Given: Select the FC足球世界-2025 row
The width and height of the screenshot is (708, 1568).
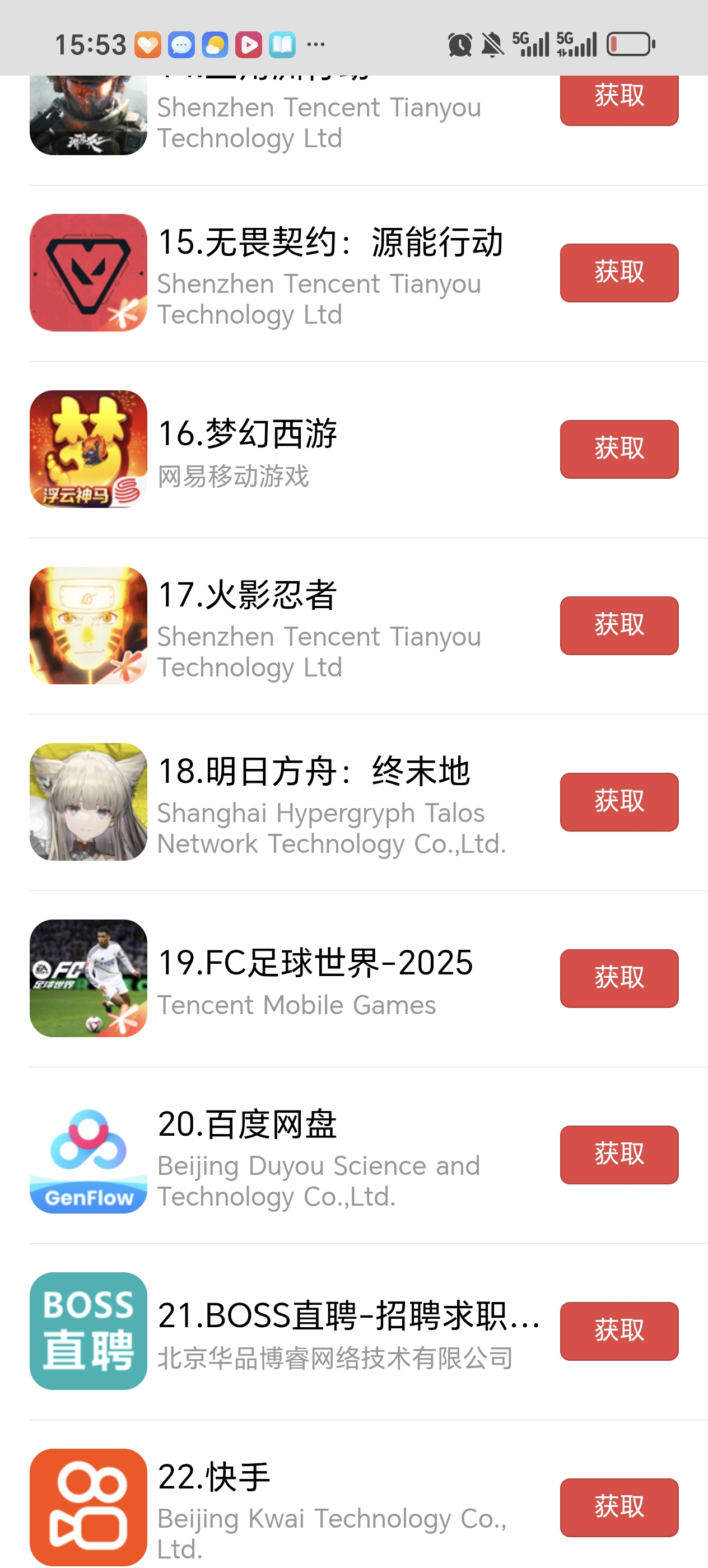Looking at the screenshot, I should tap(315, 963).
